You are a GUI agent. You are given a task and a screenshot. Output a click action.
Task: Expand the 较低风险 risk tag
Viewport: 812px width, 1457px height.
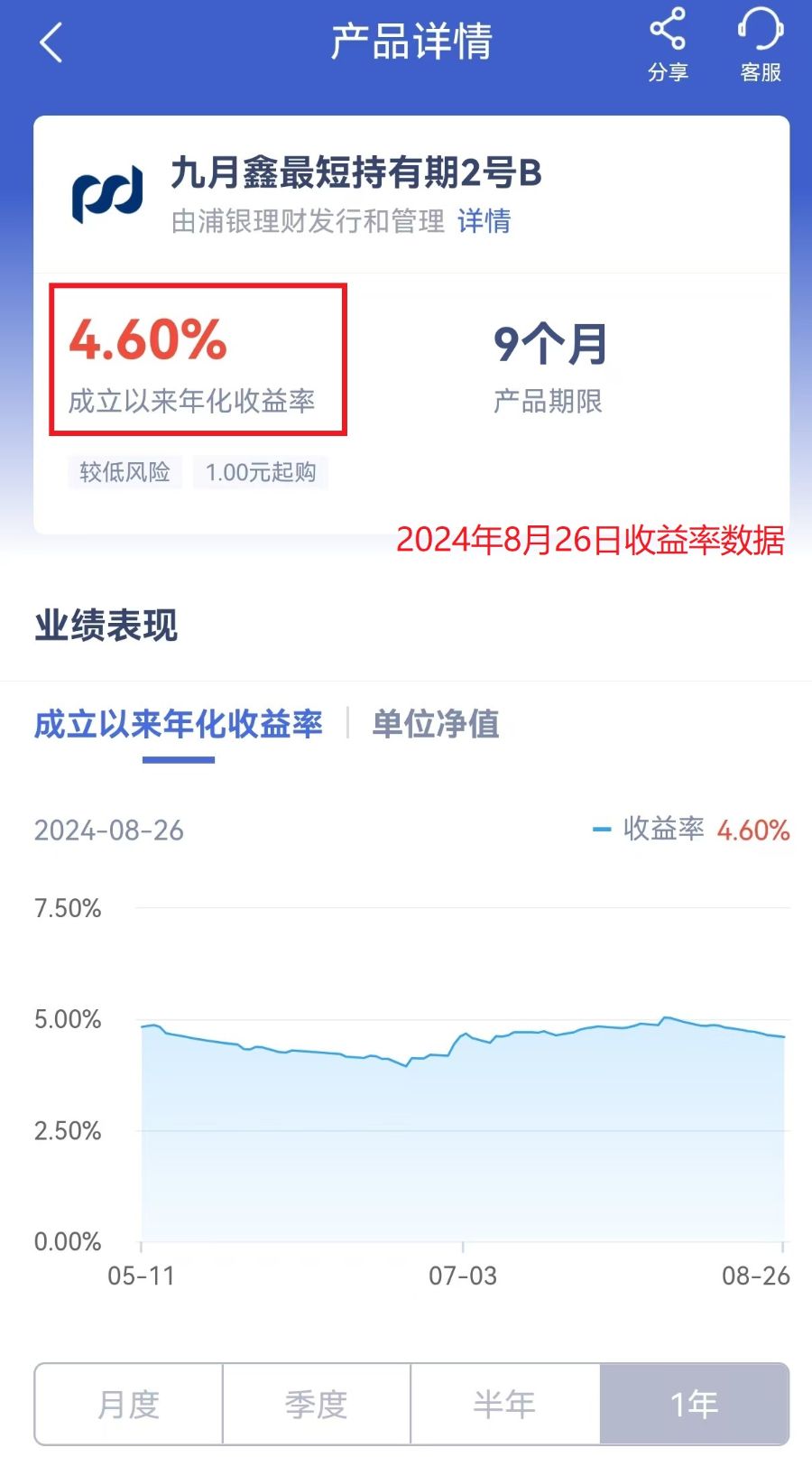point(125,472)
